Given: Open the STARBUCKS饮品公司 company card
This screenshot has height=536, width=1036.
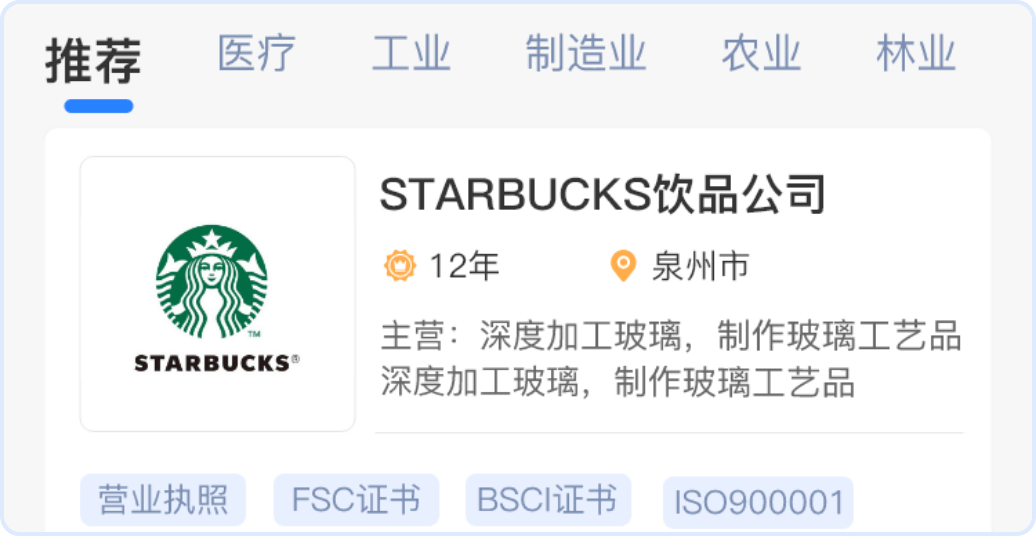Looking at the screenshot, I should [x=602, y=196].
